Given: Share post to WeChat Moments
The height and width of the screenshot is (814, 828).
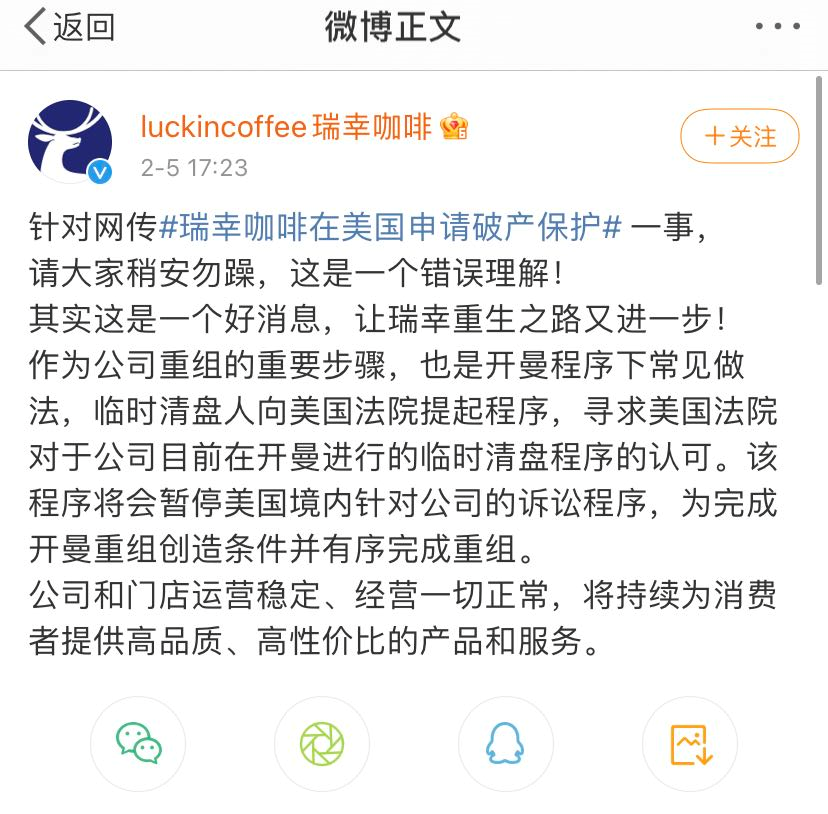Looking at the screenshot, I should [322, 744].
